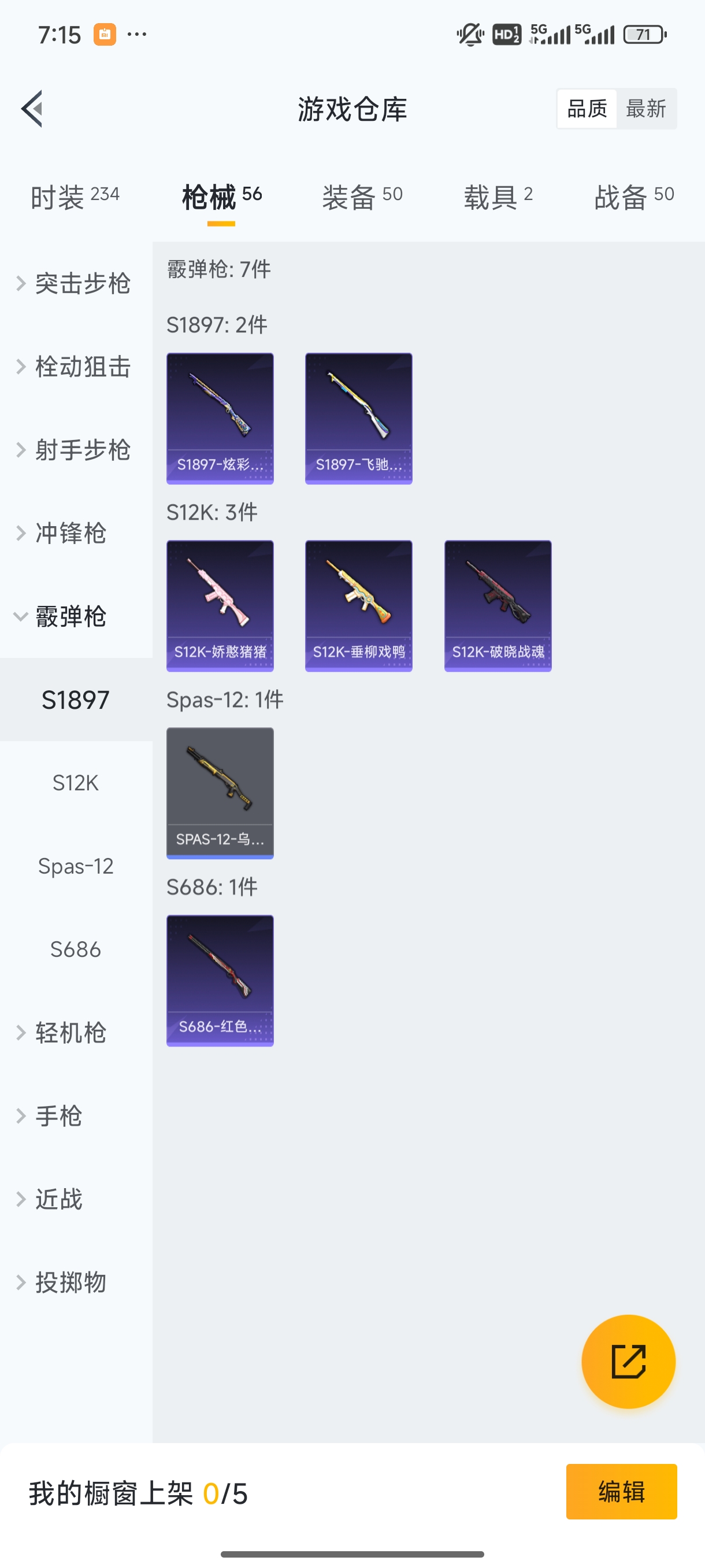Screen dimensions: 705x1568
Task: Click the 编辑 button at bottom right
Action: pyautogui.click(x=622, y=1492)
